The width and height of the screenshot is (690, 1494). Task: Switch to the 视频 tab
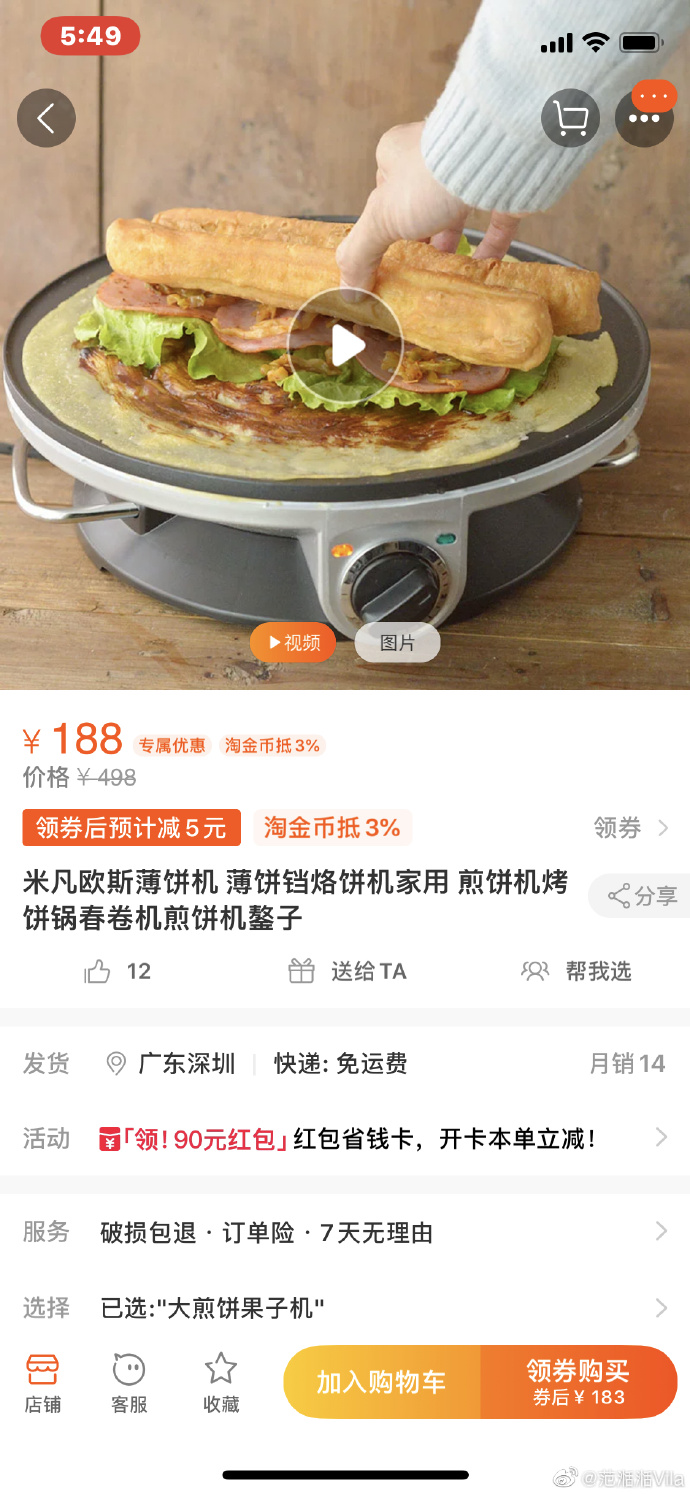[293, 642]
